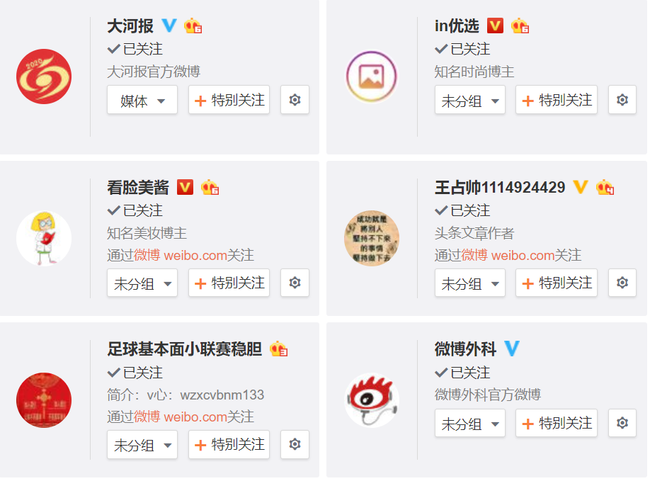Open the 未分组 dropdown for 王占帅1114924429

tap(469, 283)
